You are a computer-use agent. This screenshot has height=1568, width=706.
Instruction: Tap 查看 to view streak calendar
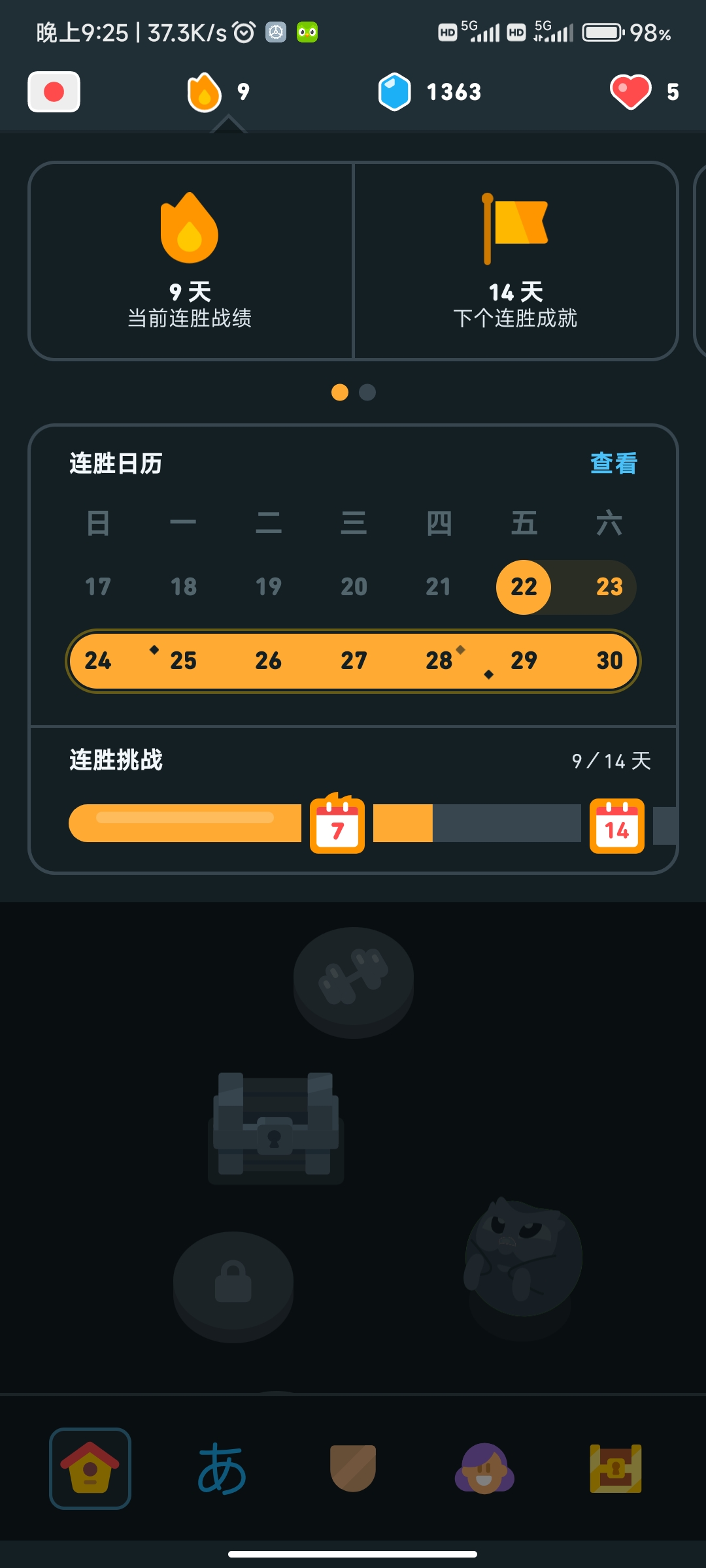click(x=613, y=463)
